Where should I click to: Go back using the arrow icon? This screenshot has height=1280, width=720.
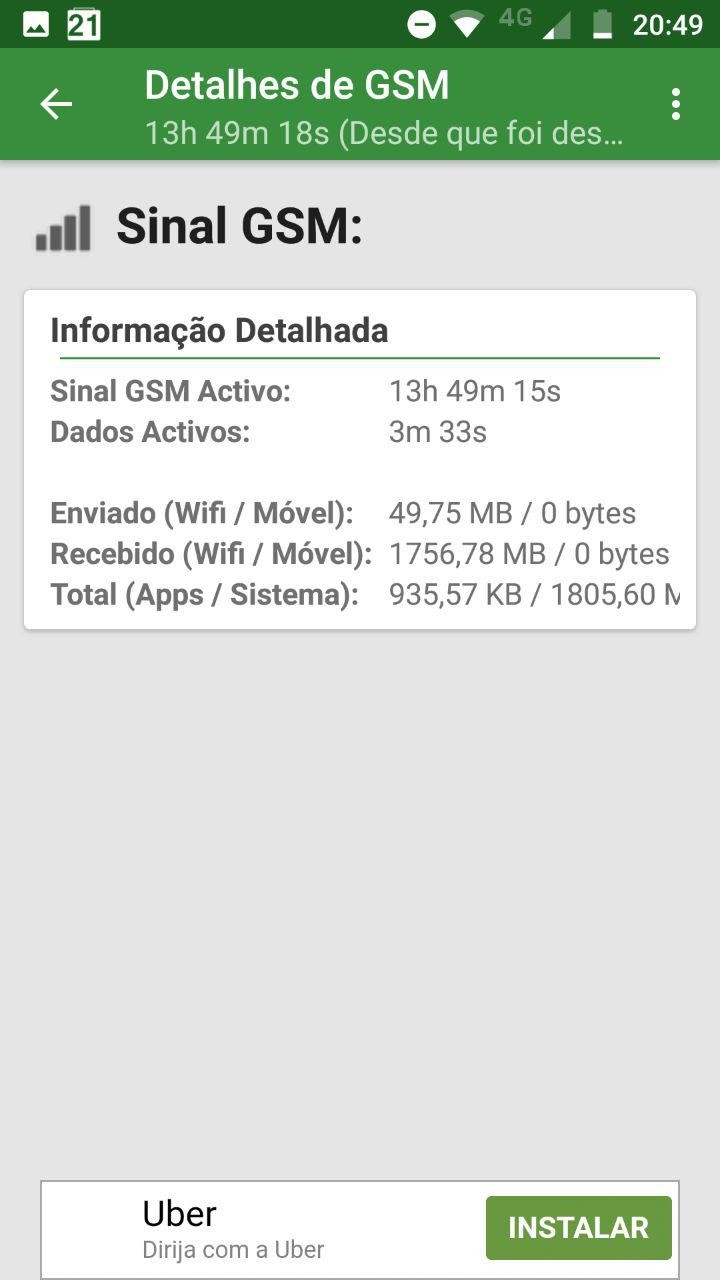pyautogui.click(x=56, y=104)
